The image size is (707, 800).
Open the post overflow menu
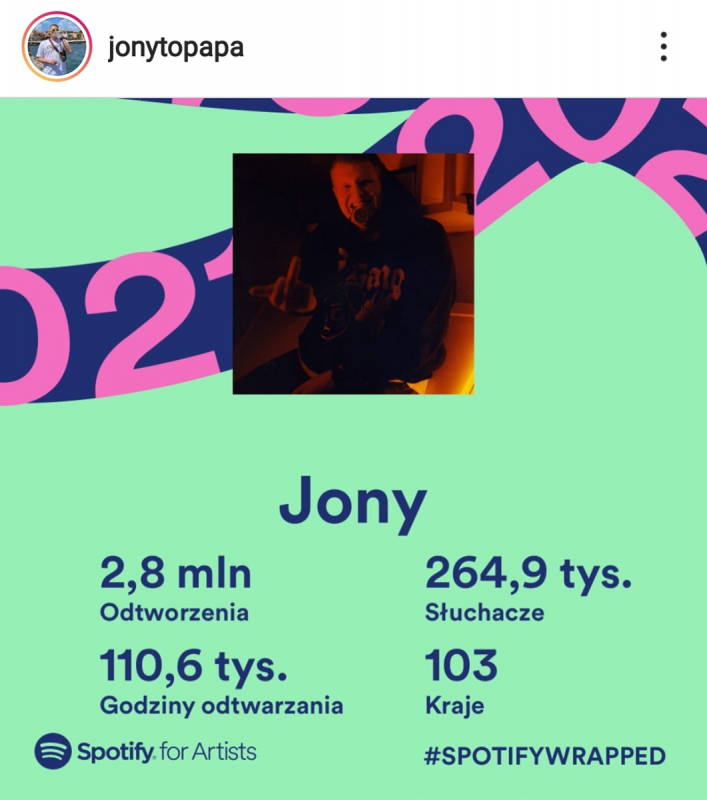click(x=663, y=47)
